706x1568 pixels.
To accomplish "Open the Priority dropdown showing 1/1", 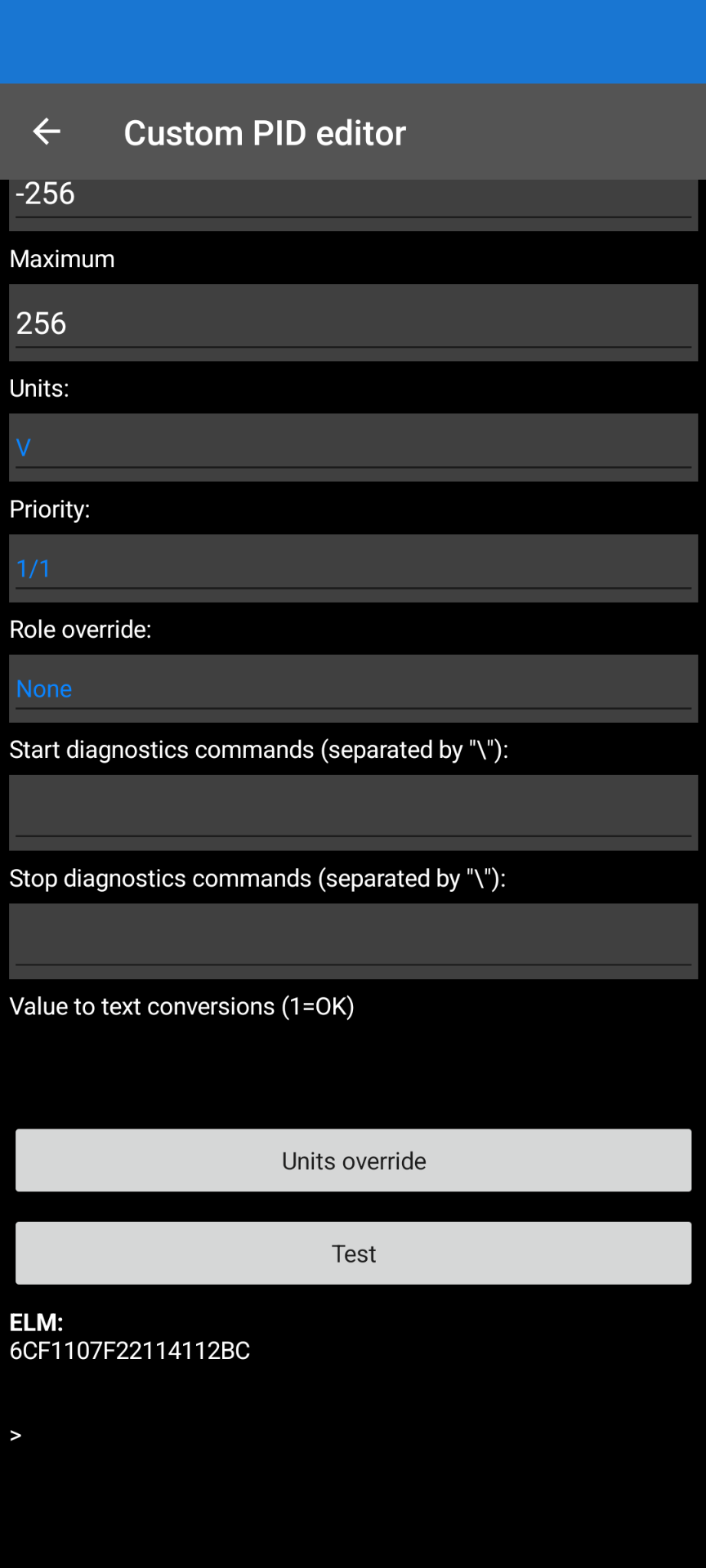I will click(353, 568).
